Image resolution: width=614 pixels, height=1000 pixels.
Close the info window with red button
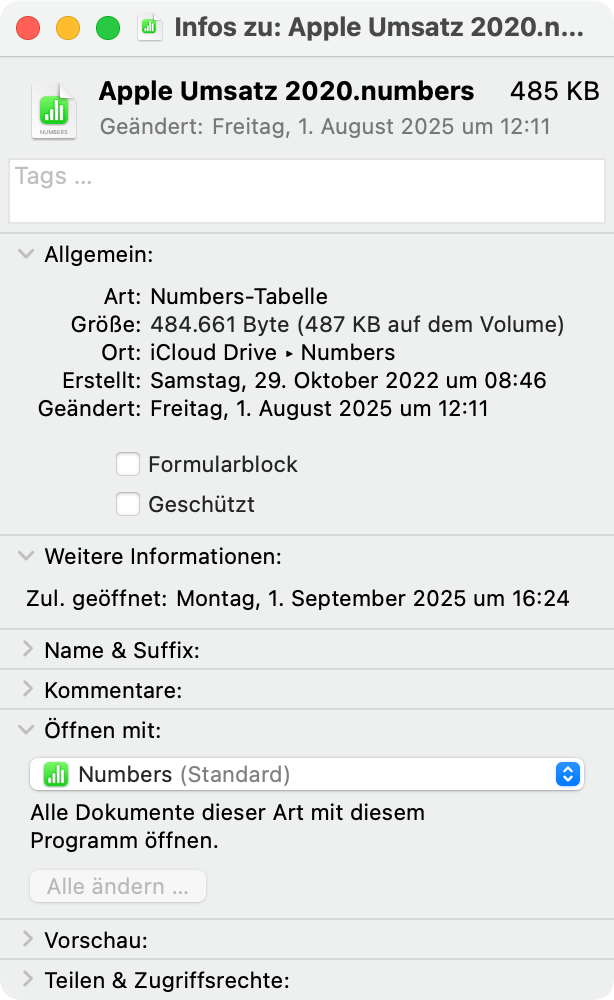(x=28, y=28)
